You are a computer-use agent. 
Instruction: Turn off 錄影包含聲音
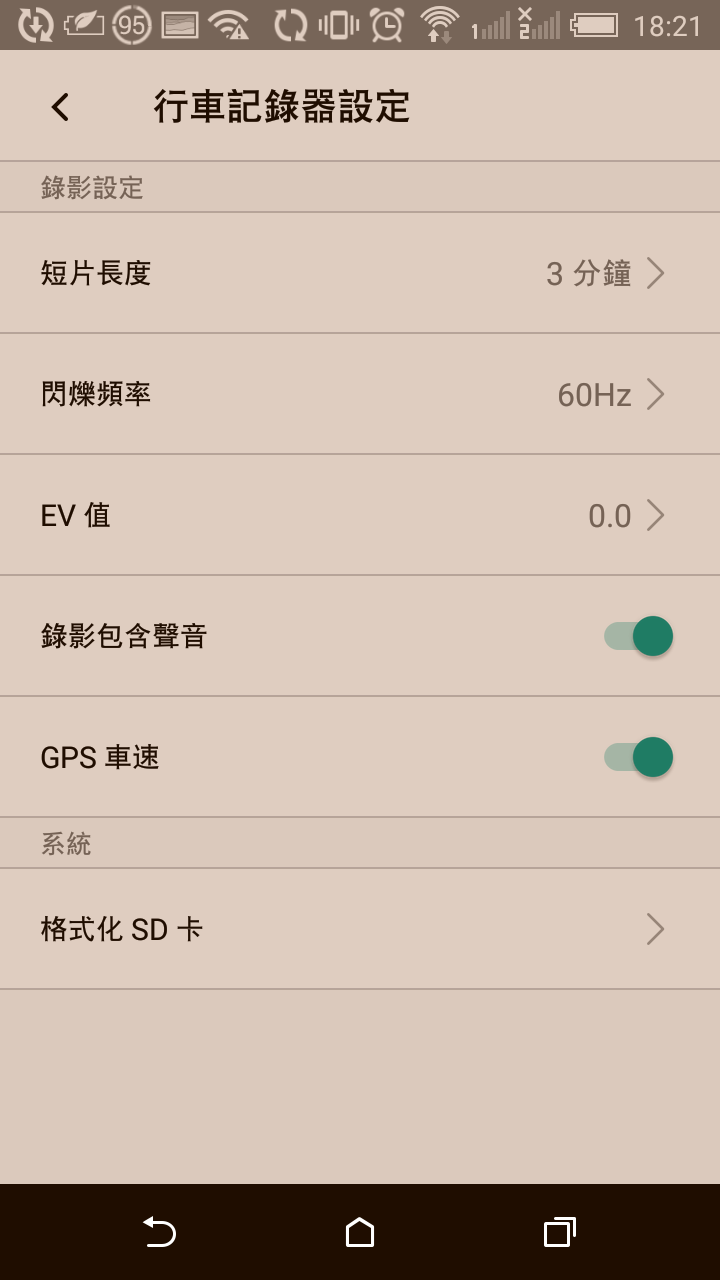tap(638, 636)
